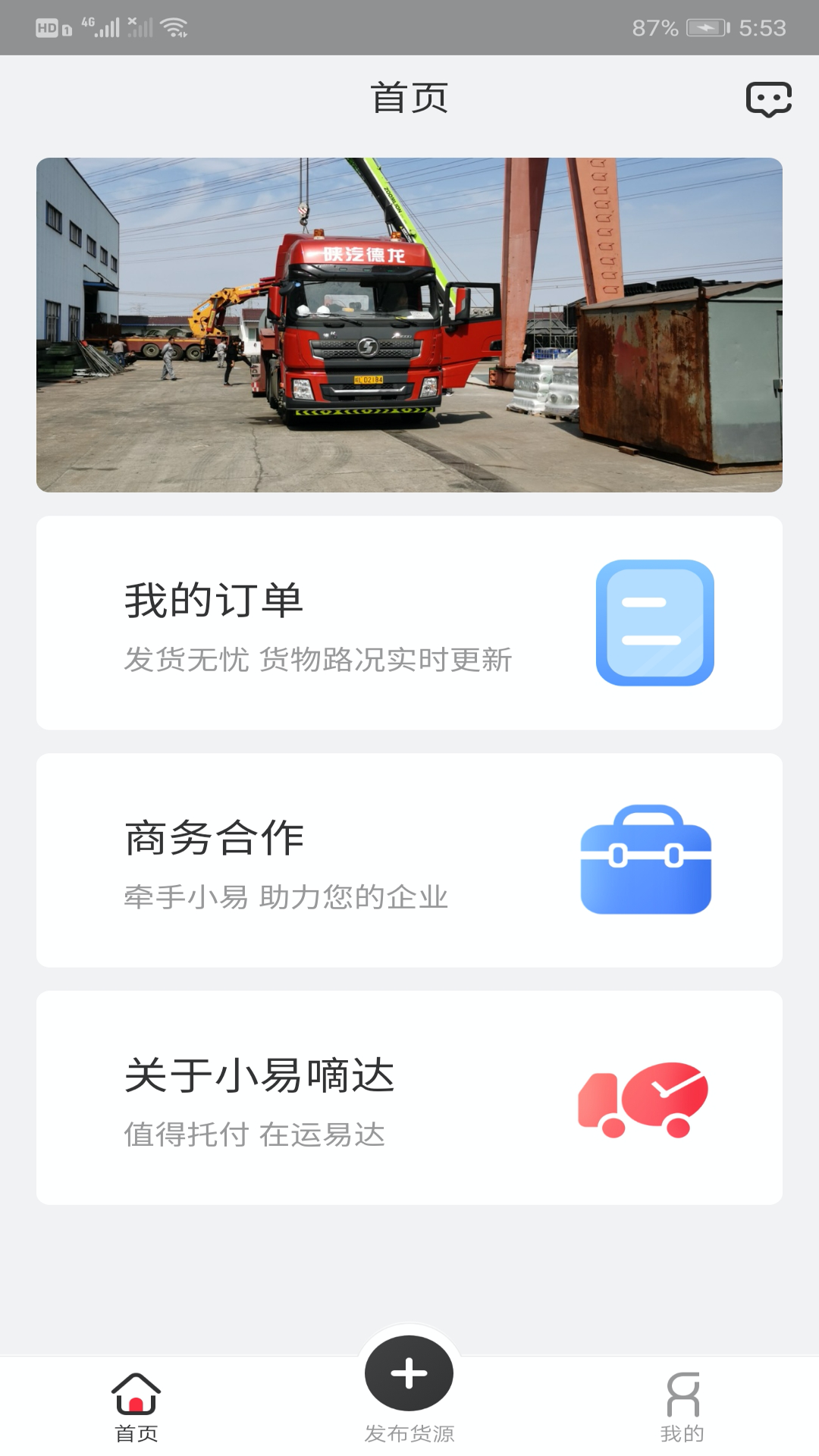
Task: Open the customer service chat icon
Action: [768, 99]
